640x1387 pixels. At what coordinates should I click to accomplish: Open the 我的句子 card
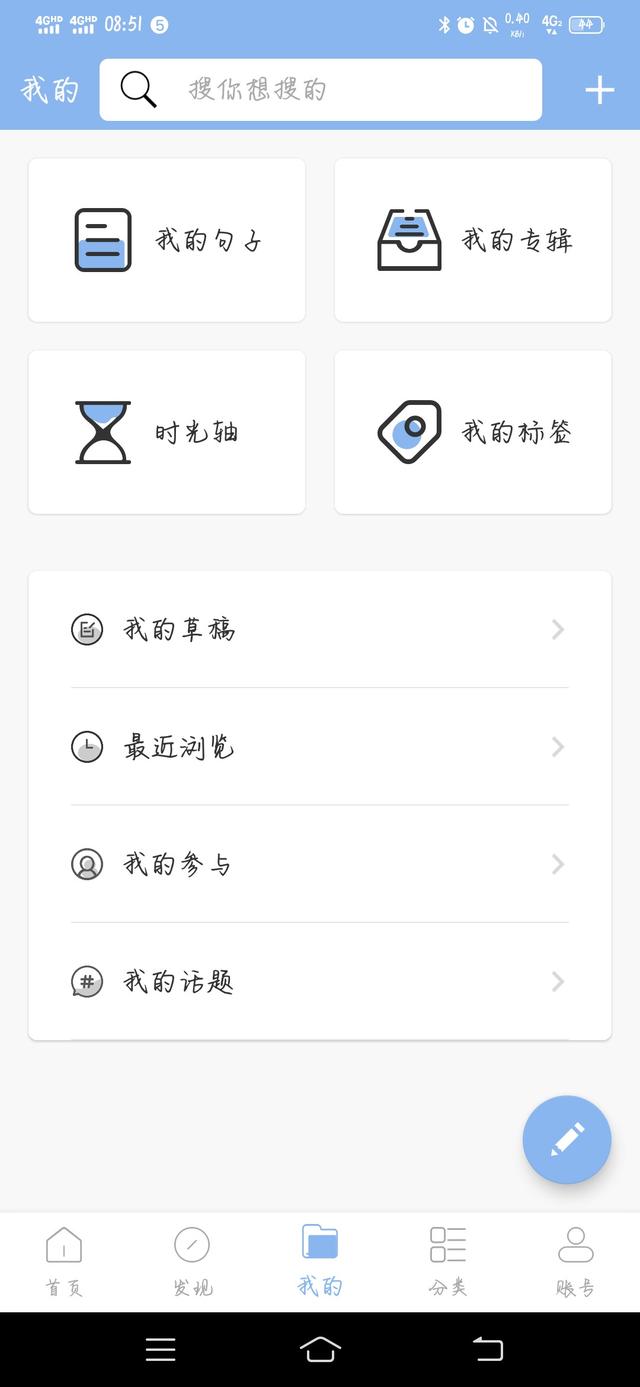click(x=167, y=240)
